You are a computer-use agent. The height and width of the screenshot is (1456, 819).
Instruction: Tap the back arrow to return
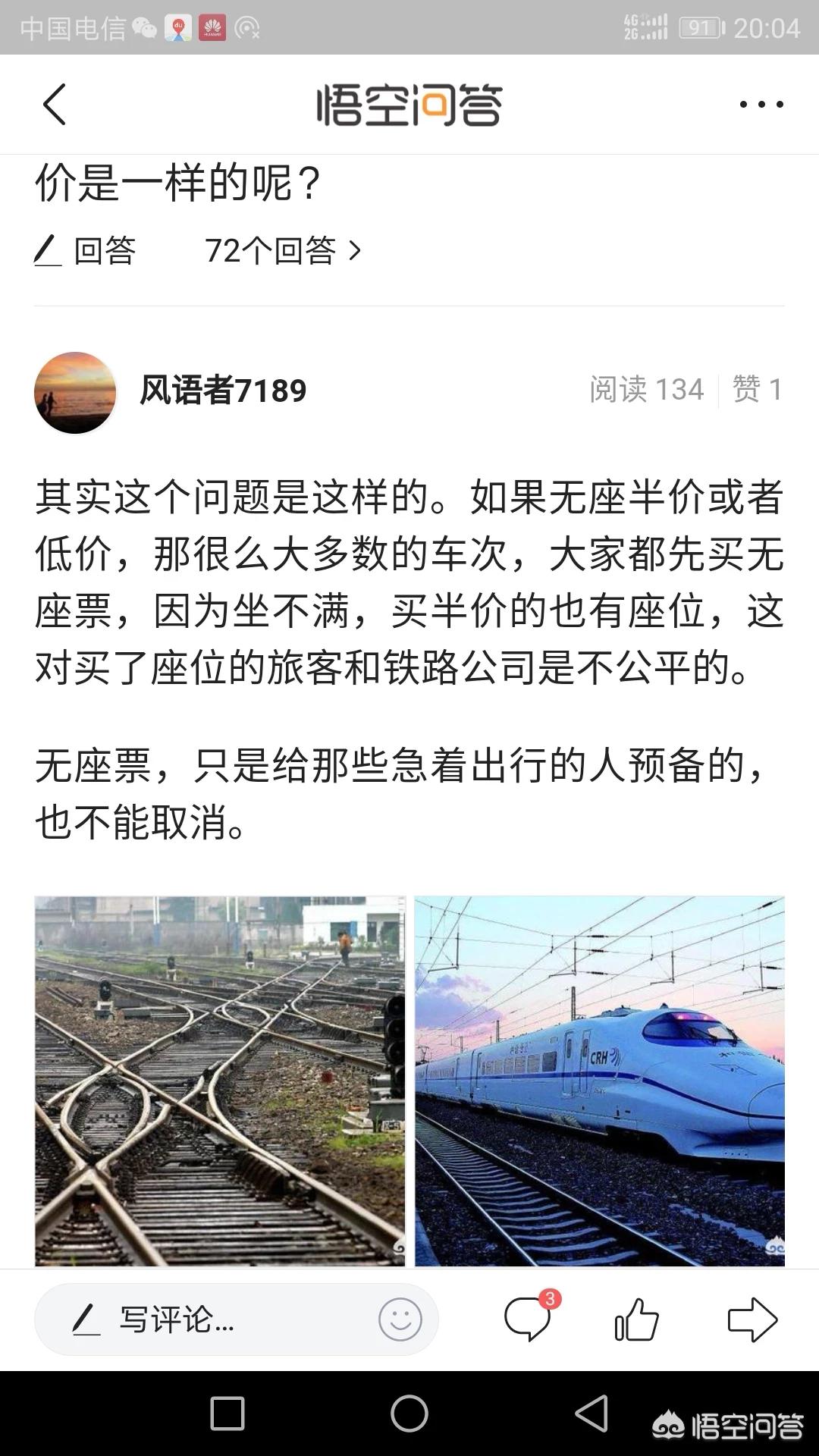53,105
